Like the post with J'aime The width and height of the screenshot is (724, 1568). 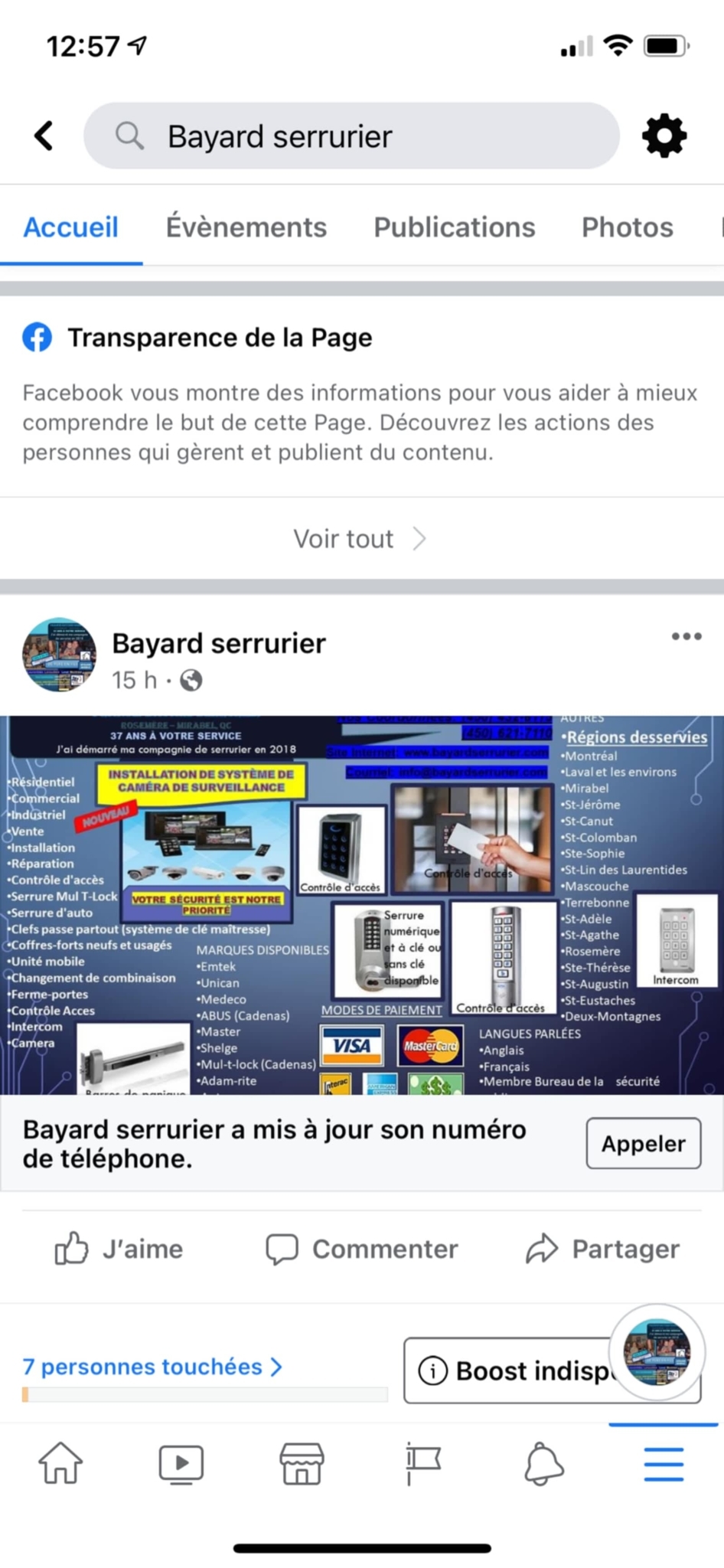(x=119, y=1249)
